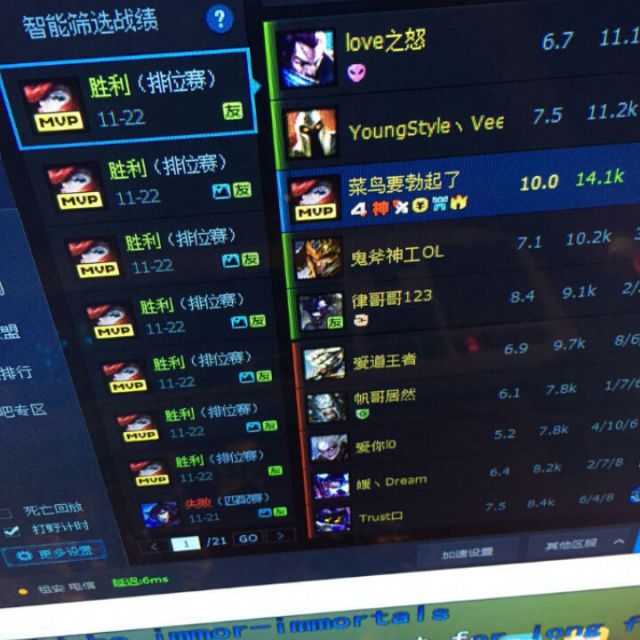
Task: Open player 媛、Dream's entry
Action: pos(473,482)
